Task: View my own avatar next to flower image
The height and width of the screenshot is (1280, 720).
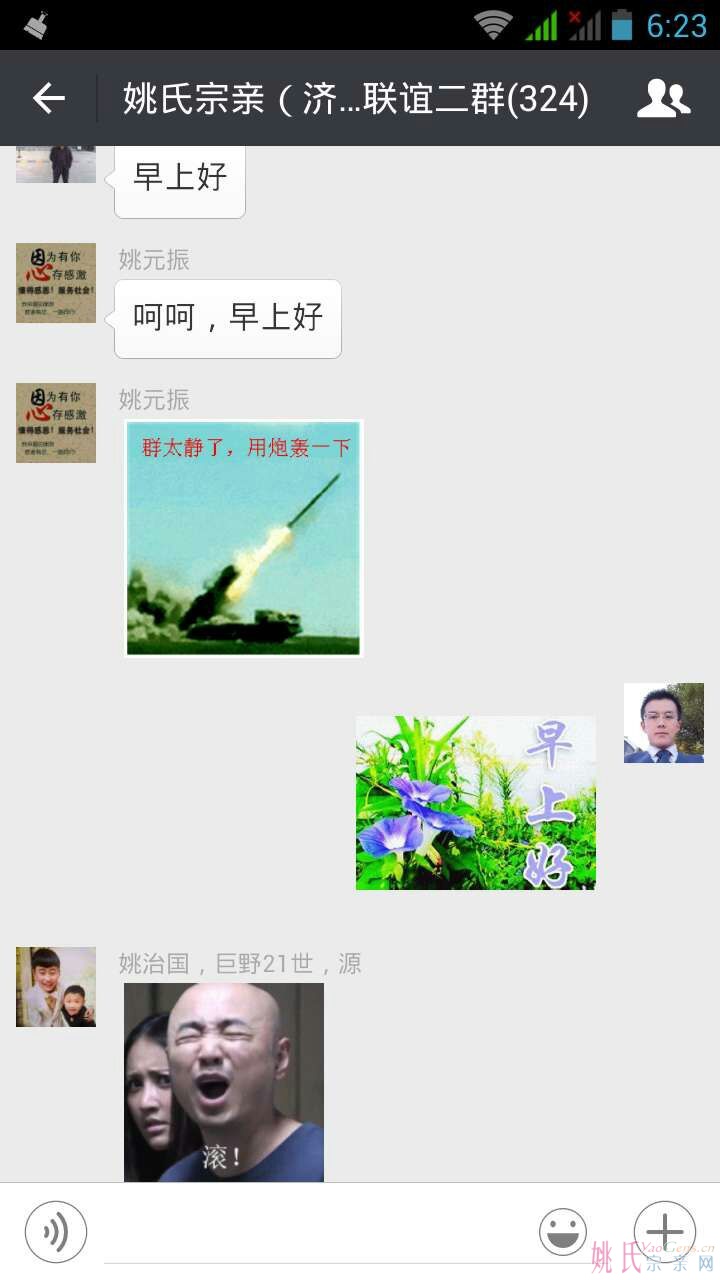Action: pyautogui.click(x=663, y=723)
